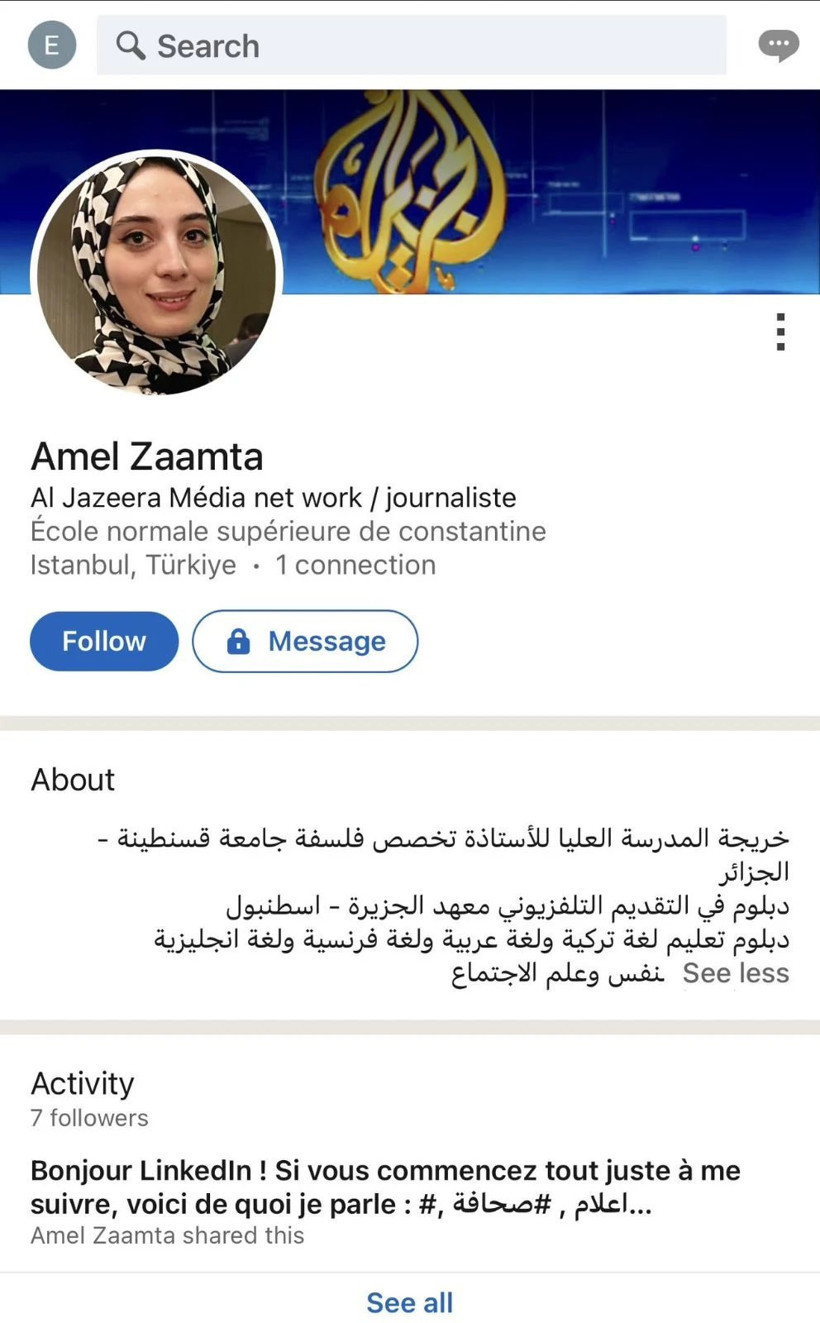View Amel Zaamta's profile photo
Viewport: 820px width, 1323px height.
[x=157, y=272]
